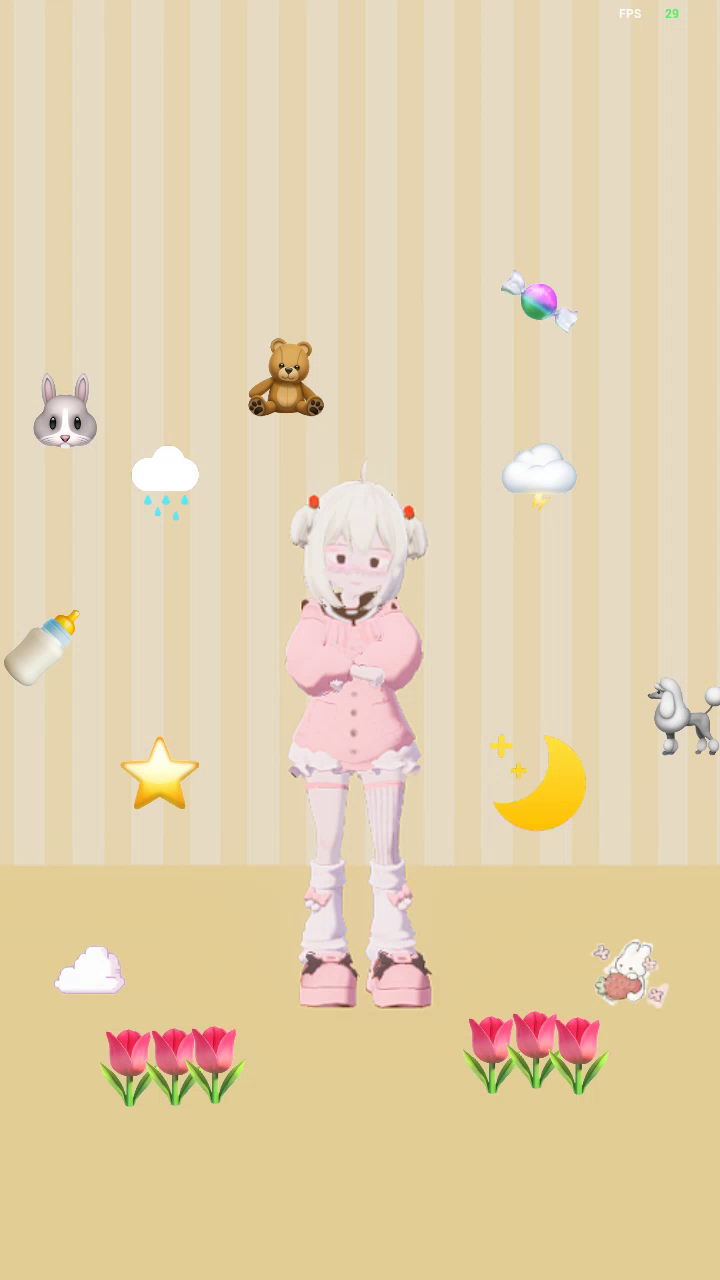Tap the yellow star icon

coord(159,773)
